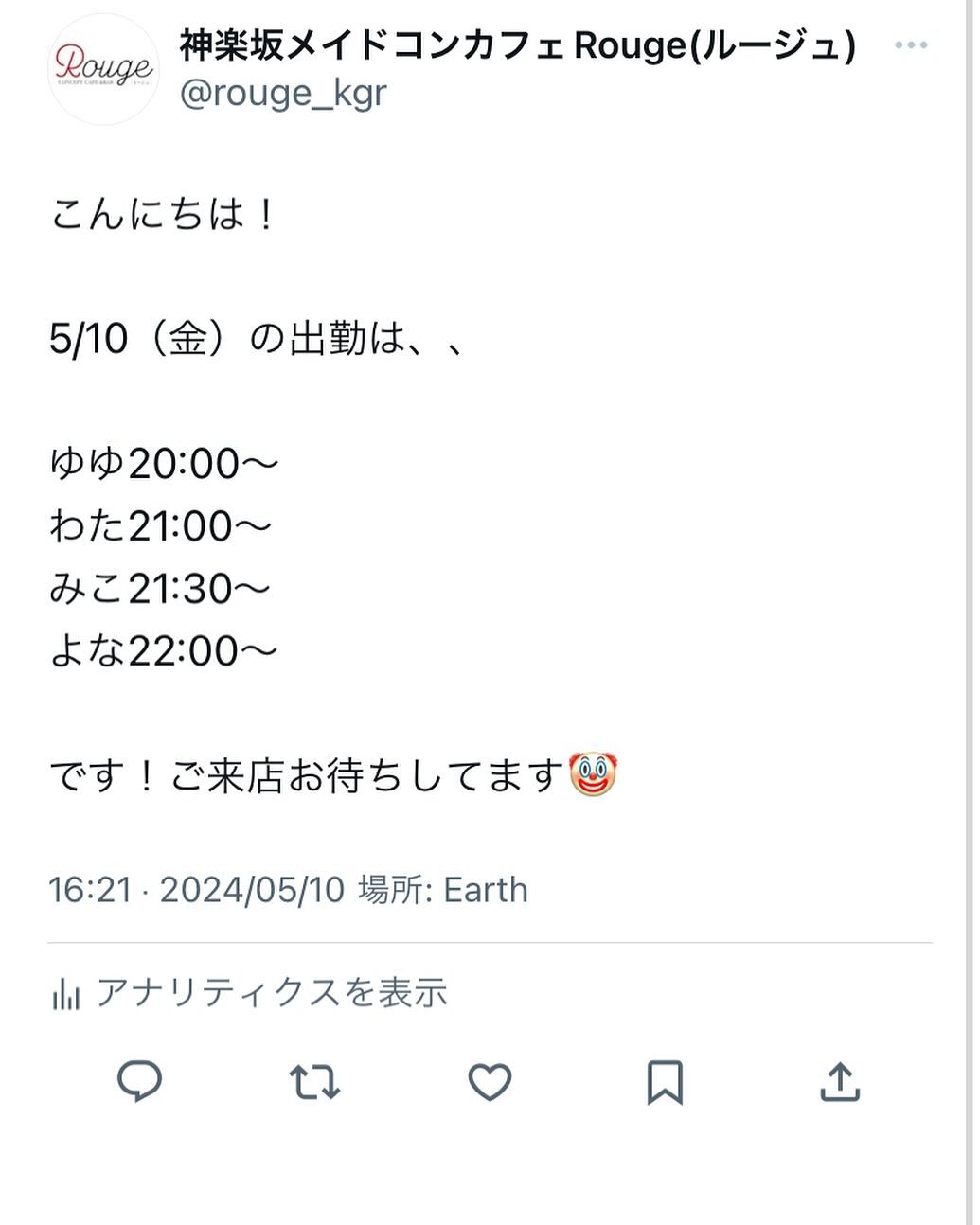Repost this tweet
This screenshot has width=980, height=1225.
coord(314,1081)
